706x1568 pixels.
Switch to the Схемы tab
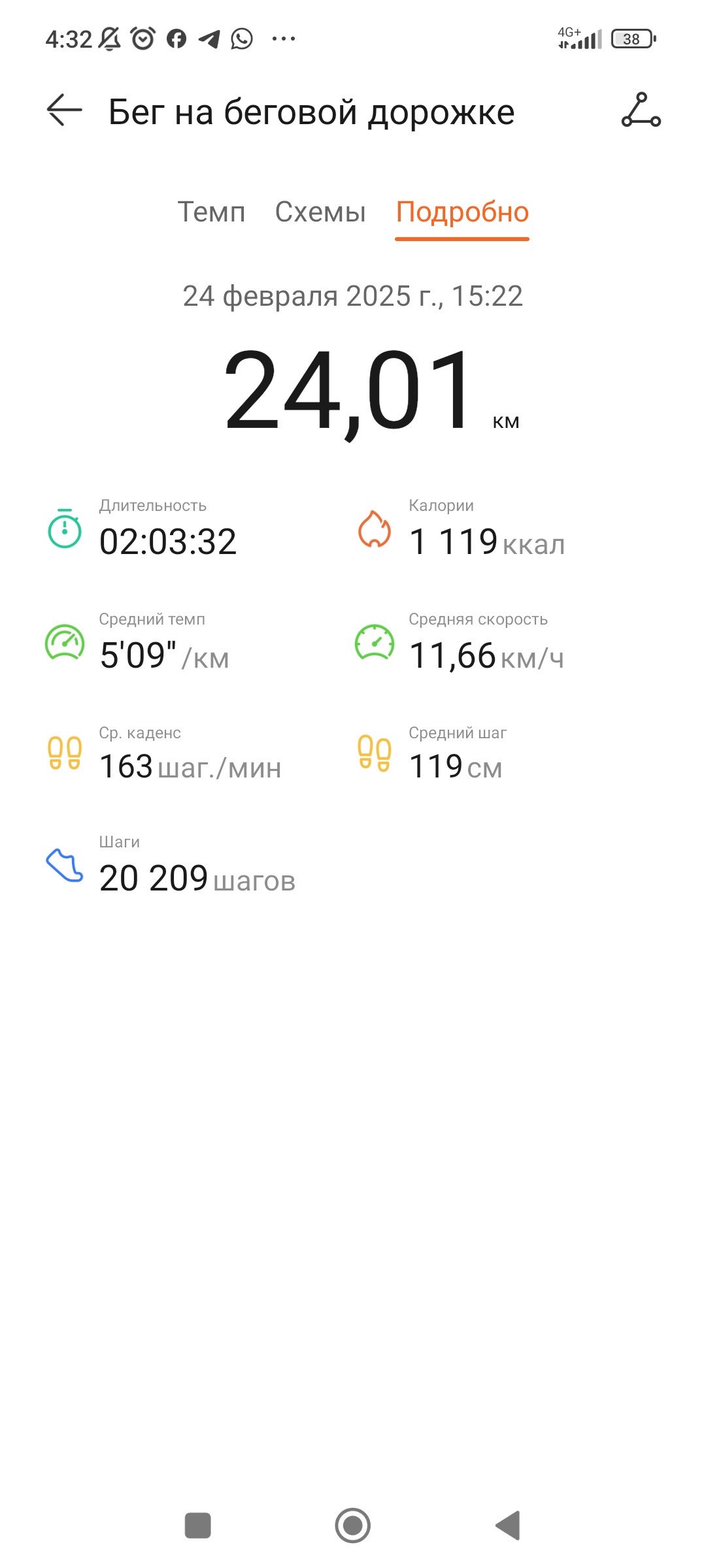(320, 212)
